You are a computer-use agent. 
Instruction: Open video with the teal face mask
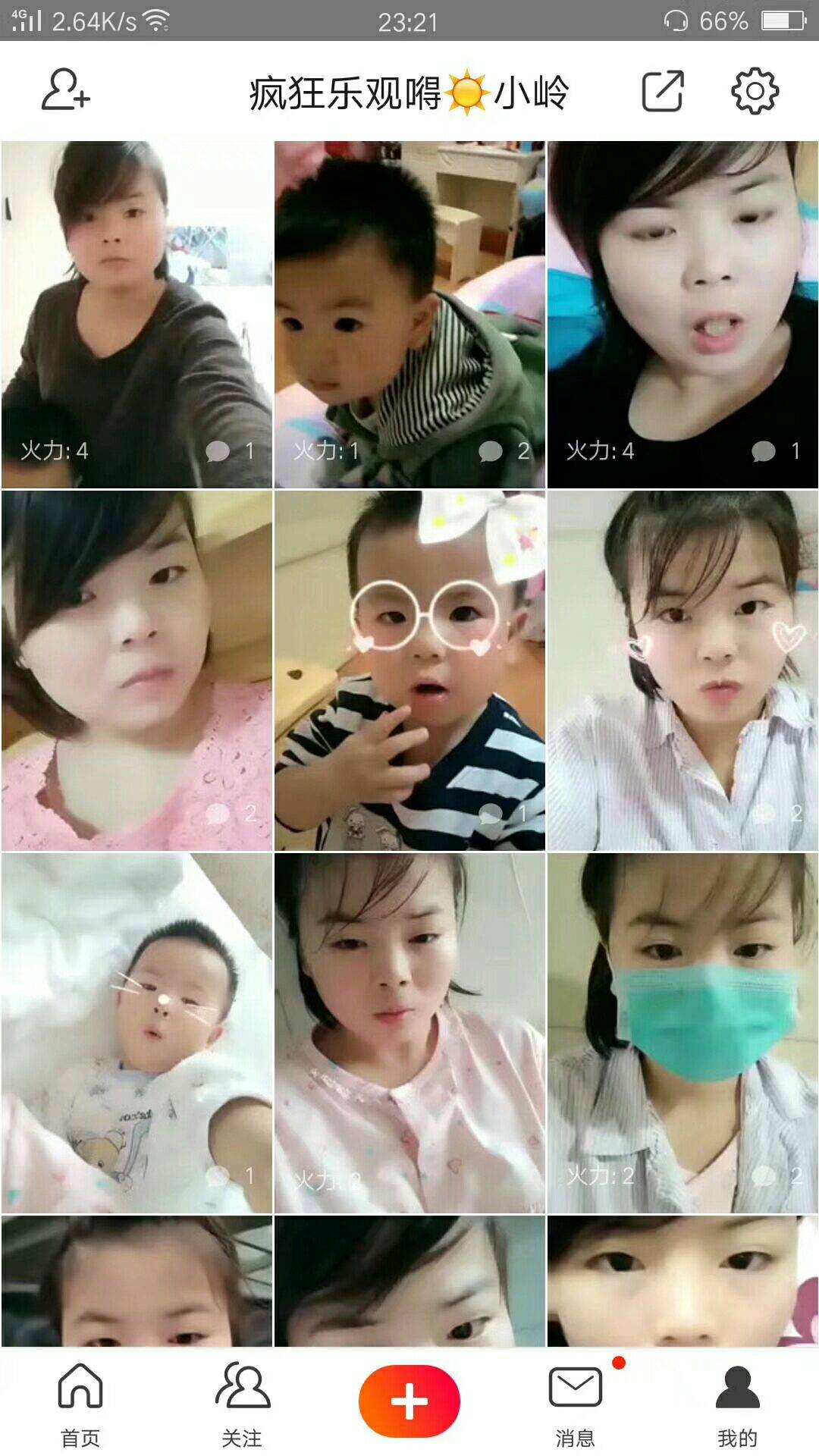682,1033
